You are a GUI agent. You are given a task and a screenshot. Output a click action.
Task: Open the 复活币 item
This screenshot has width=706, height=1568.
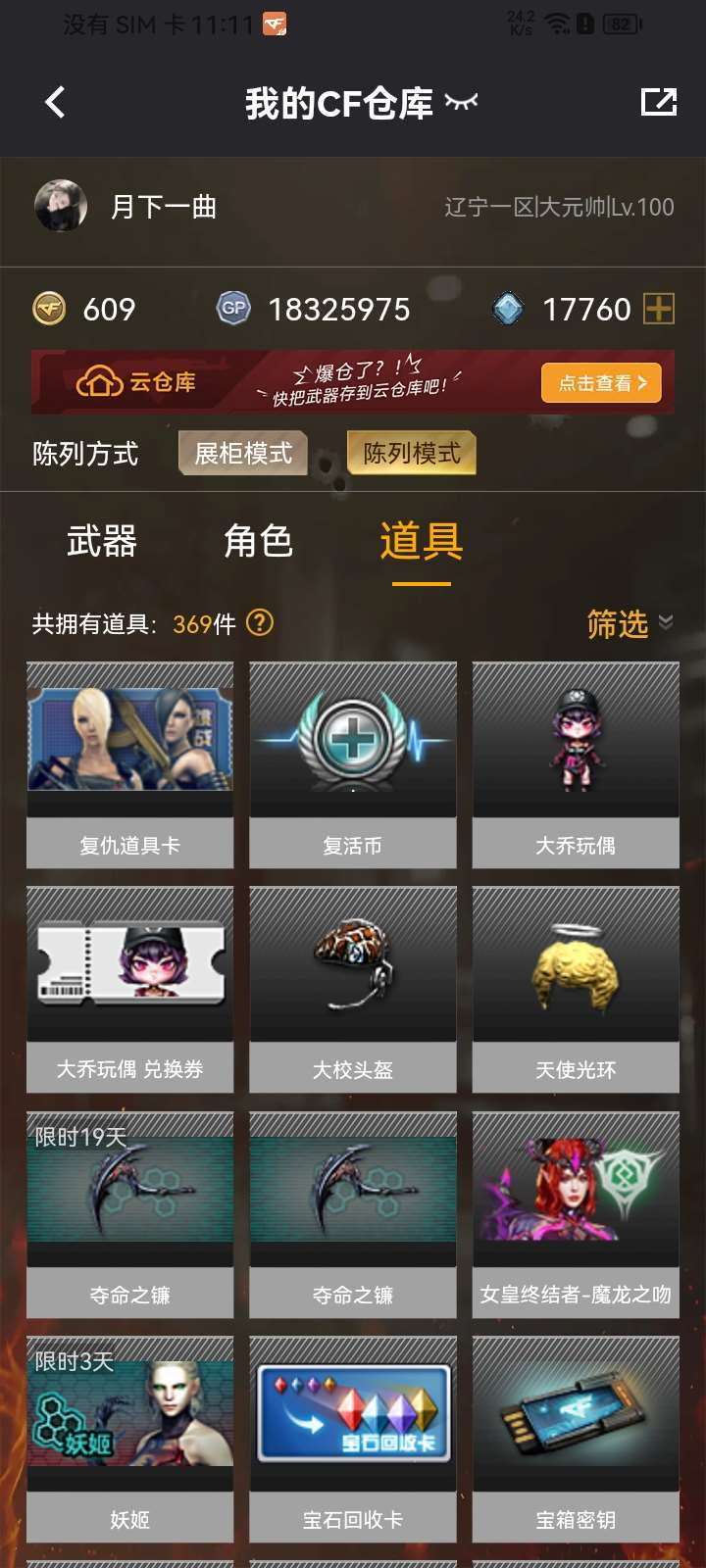(x=353, y=765)
